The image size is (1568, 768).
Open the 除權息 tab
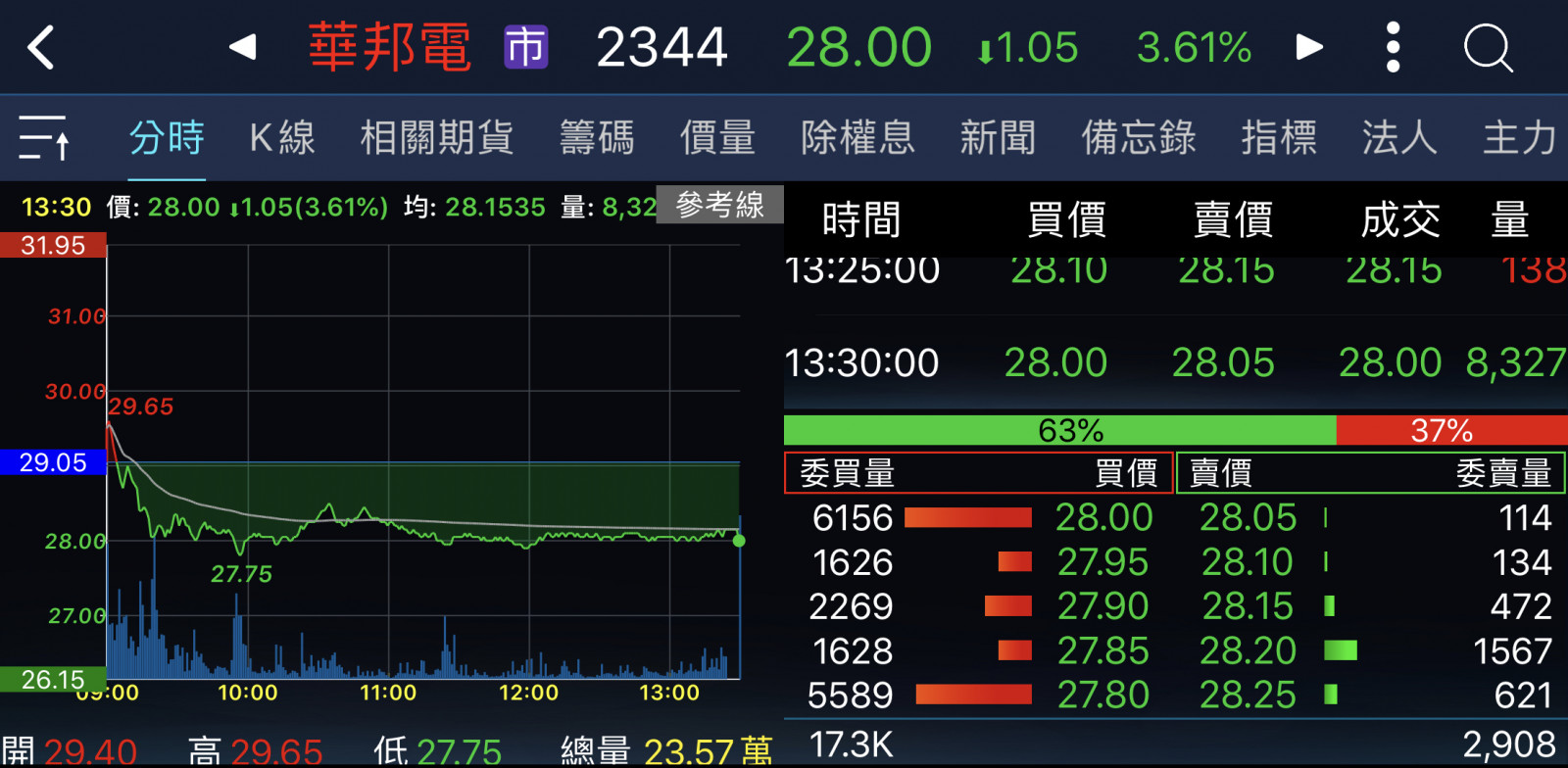point(857,137)
